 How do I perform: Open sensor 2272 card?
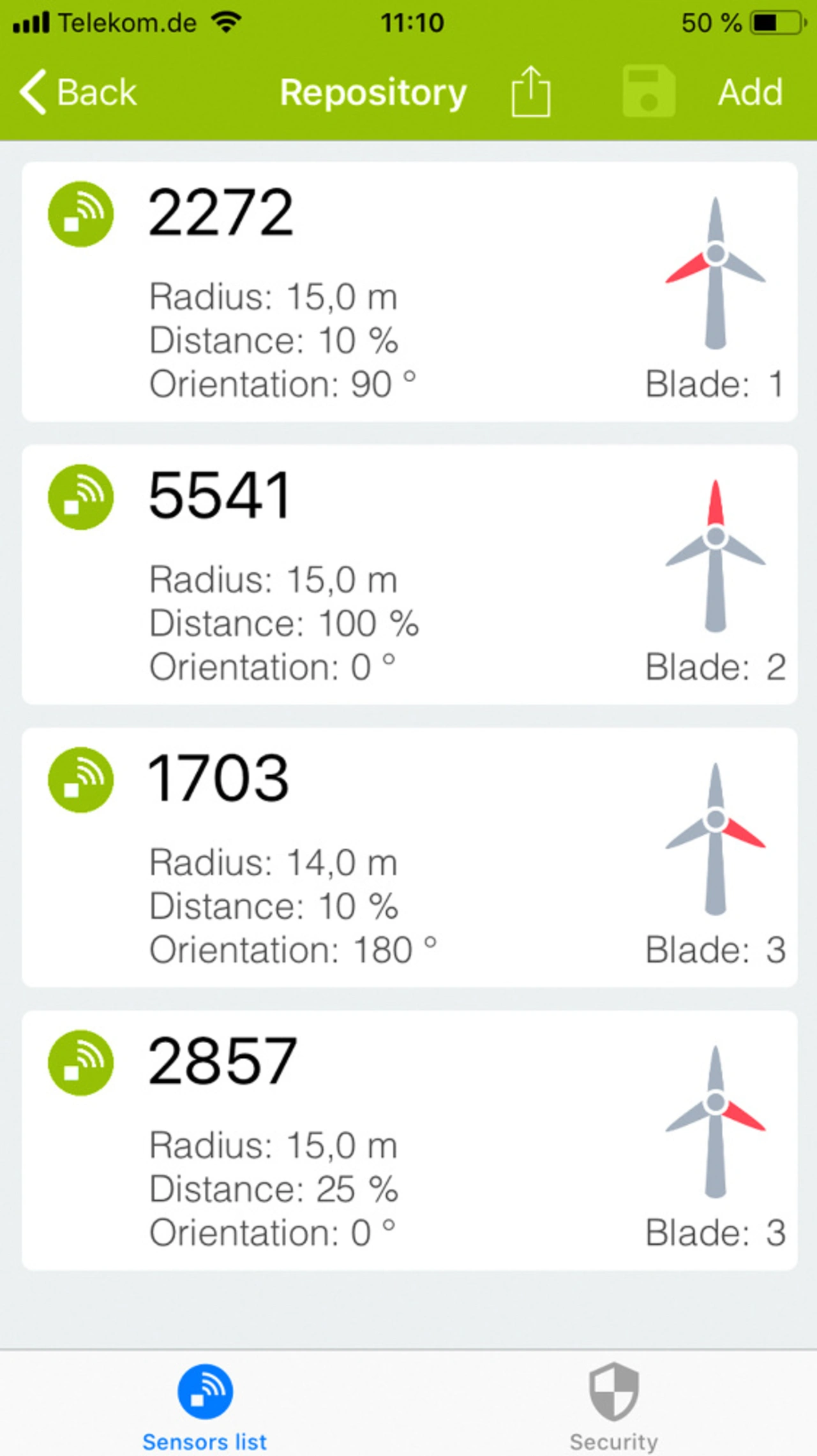coord(409,292)
